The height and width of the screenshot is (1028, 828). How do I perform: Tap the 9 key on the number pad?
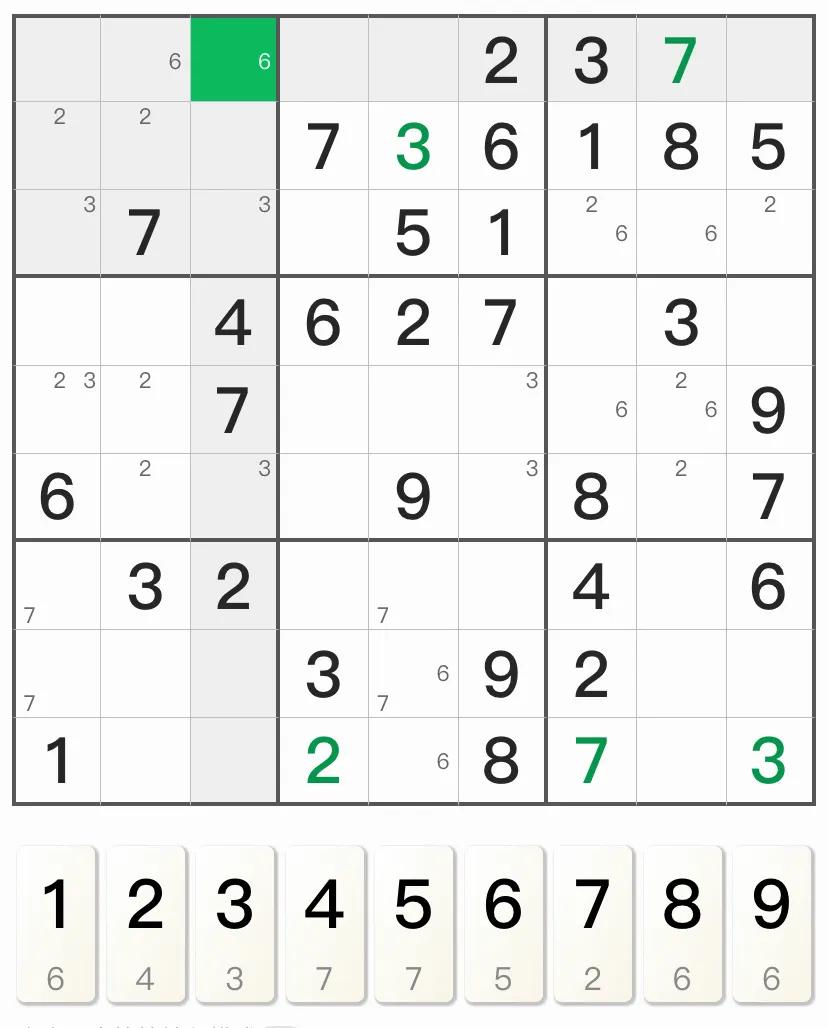[771, 922]
